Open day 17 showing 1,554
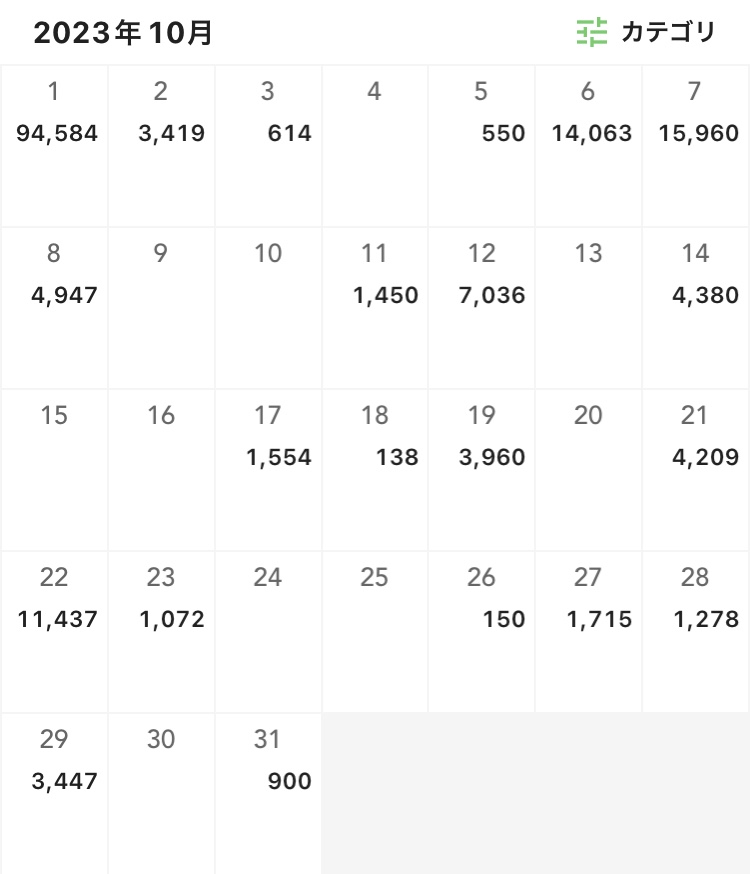The width and height of the screenshot is (750, 874). coord(268,470)
